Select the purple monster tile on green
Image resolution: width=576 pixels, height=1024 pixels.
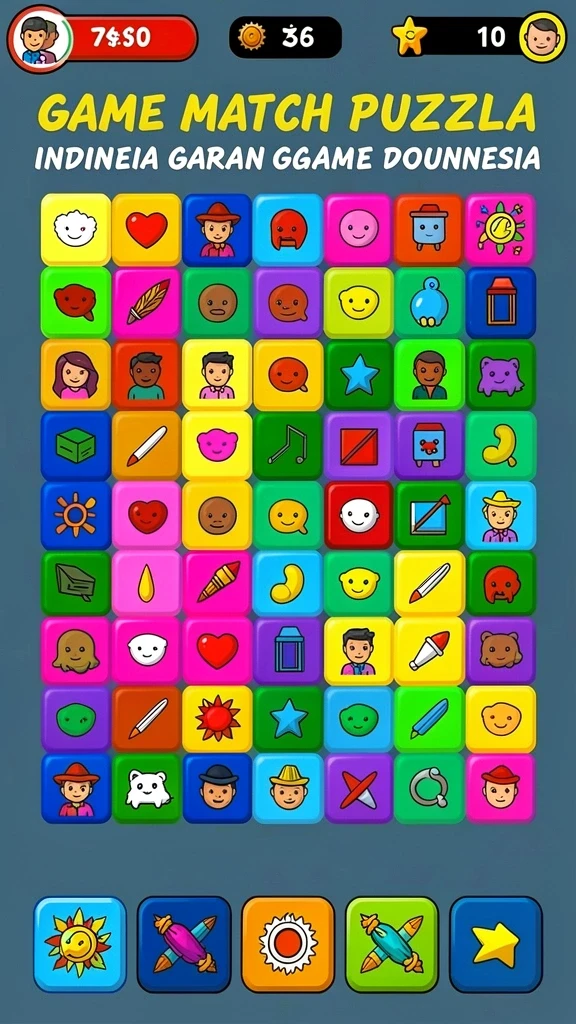tap(501, 375)
